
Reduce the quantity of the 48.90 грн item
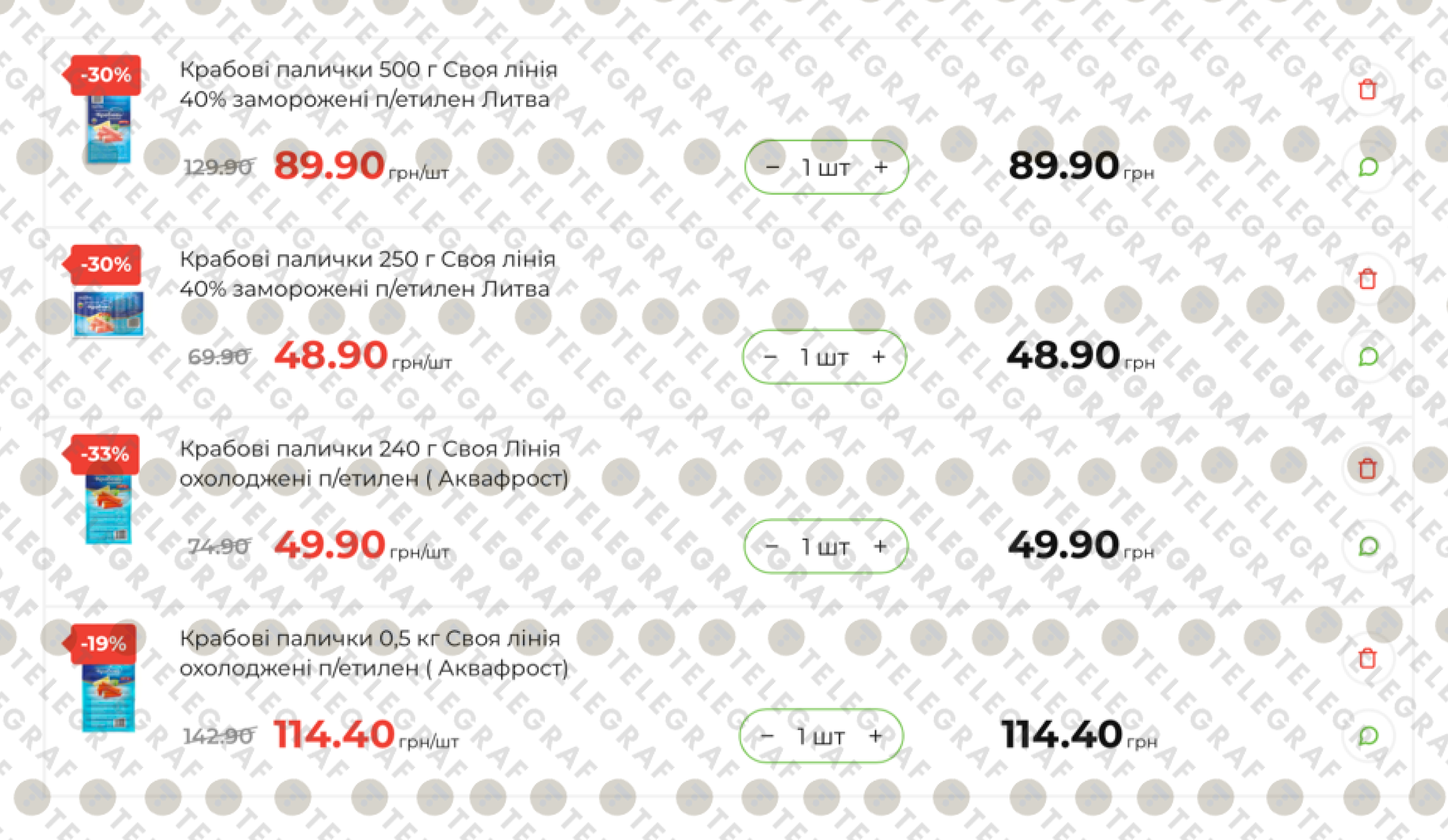770,357
